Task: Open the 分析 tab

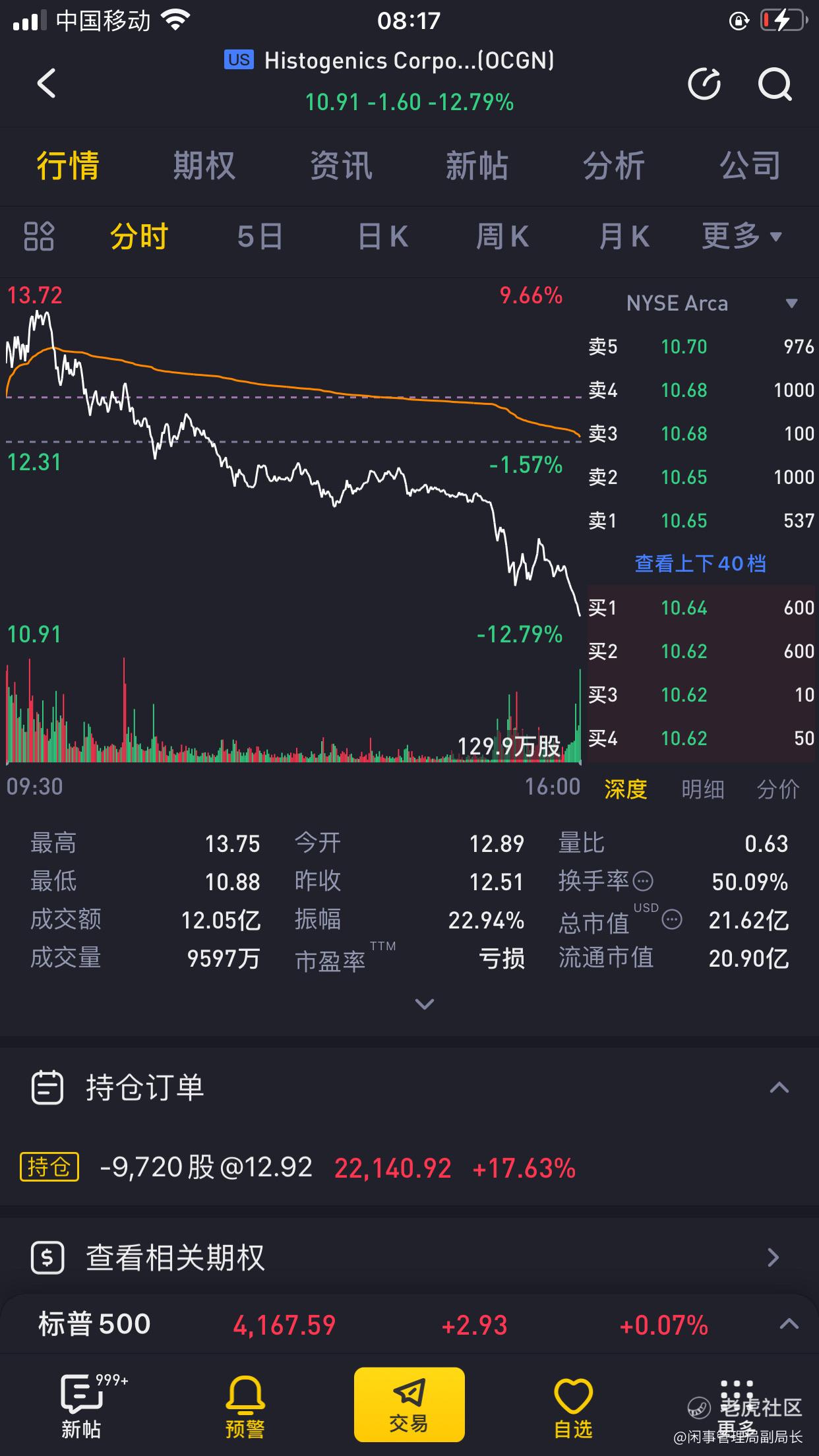Action: click(614, 166)
